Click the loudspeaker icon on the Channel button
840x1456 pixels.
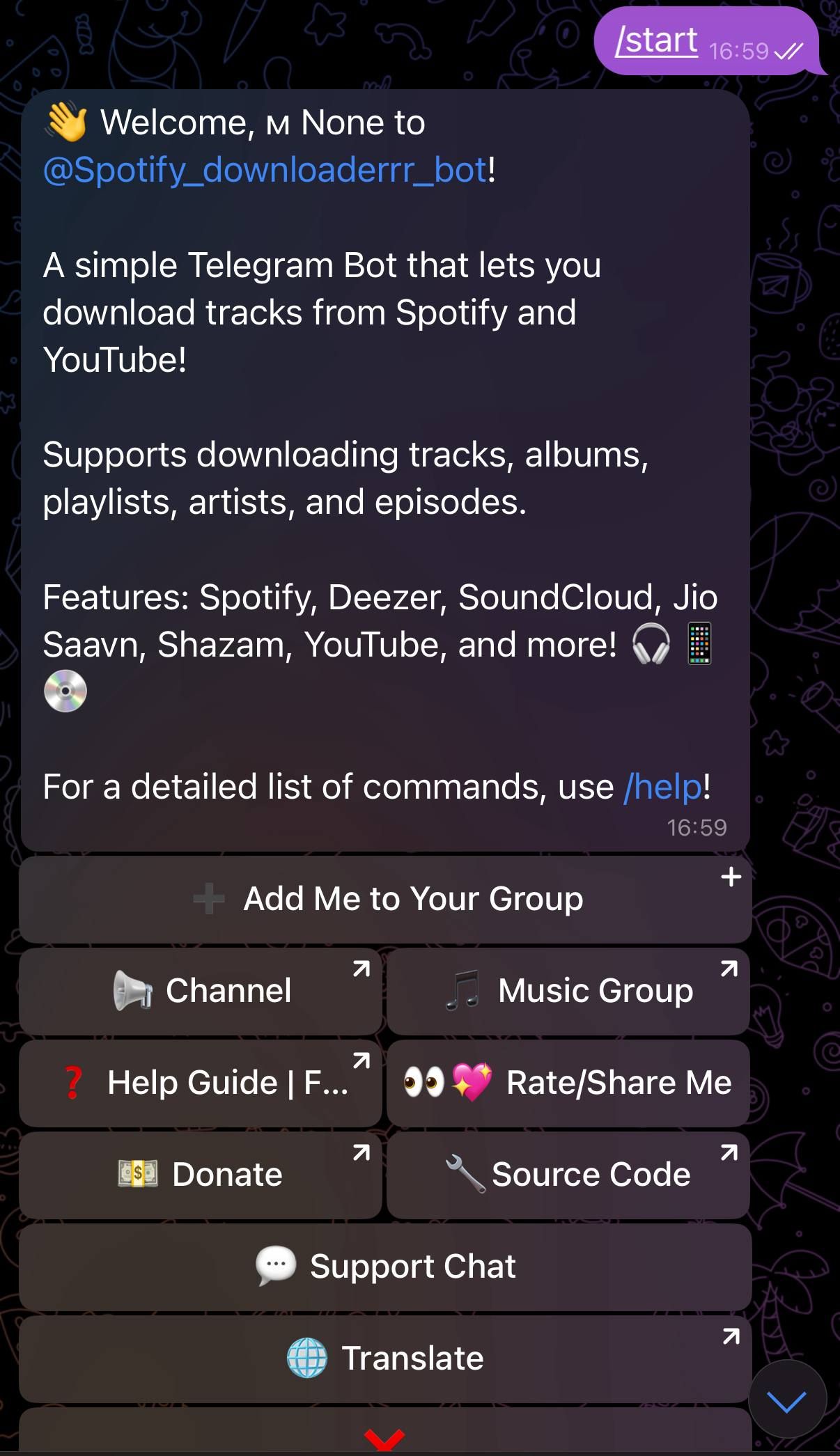pos(131,990)
